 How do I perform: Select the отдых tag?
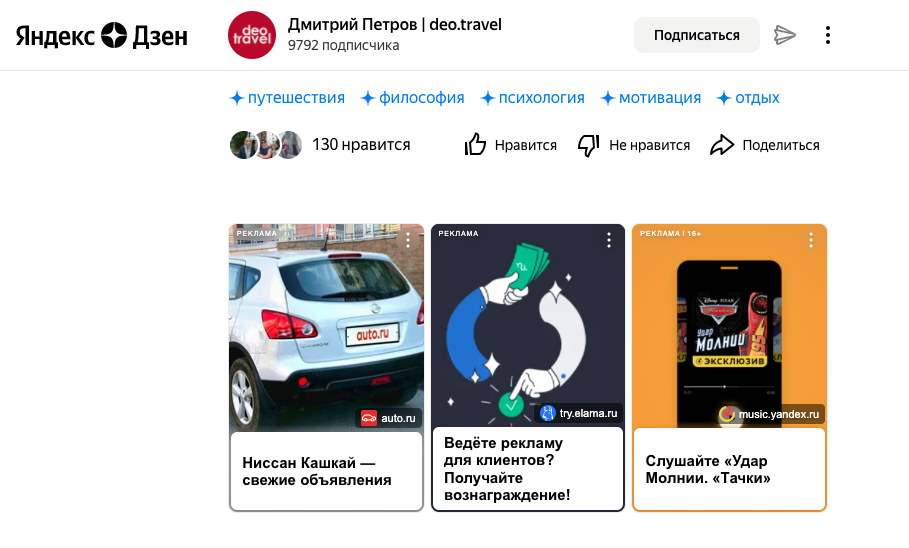pyautogui.click(x=748, y=98)
